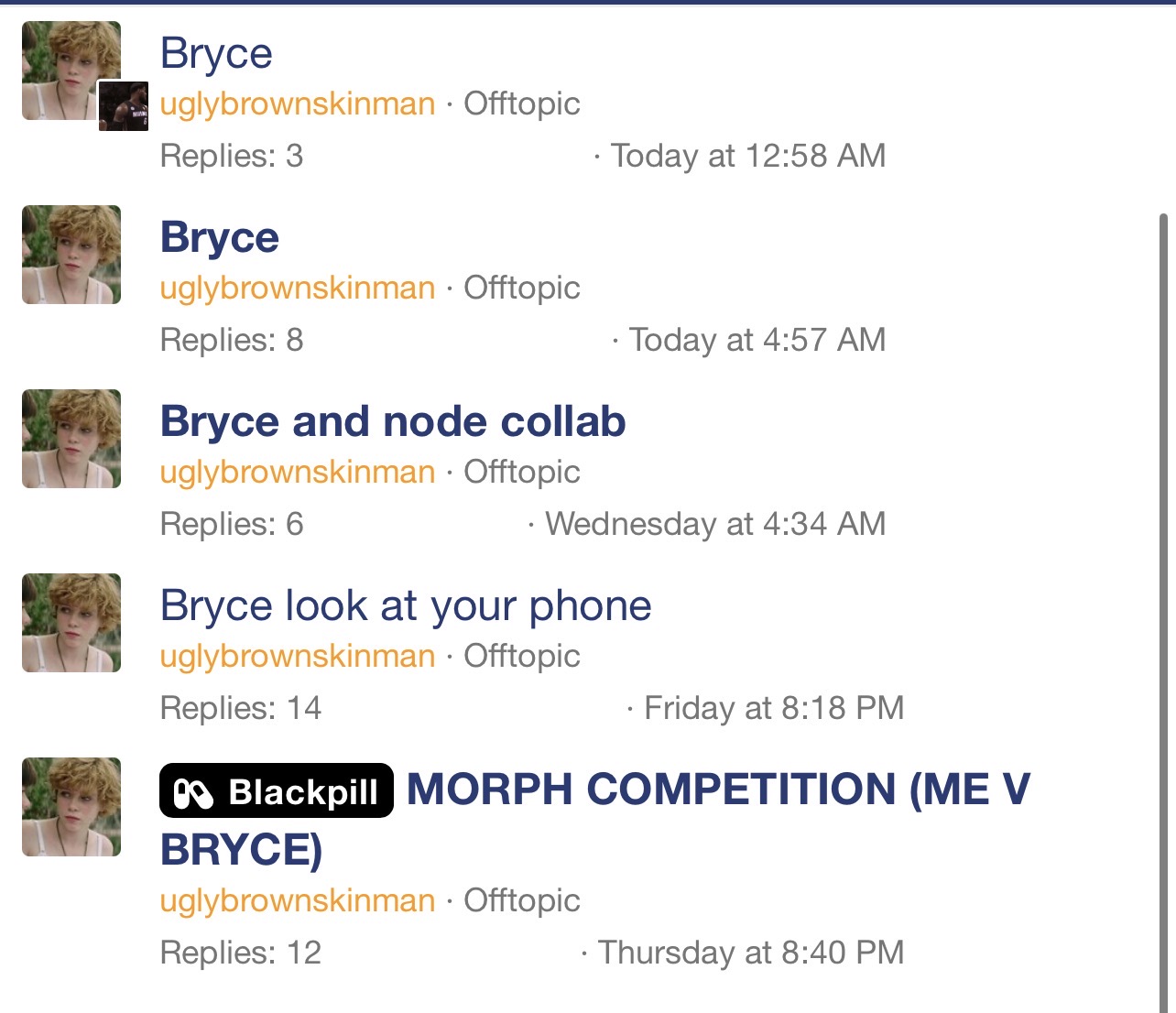Tap the small overlay avatar on the first Bryce thread

click(124, 106)
